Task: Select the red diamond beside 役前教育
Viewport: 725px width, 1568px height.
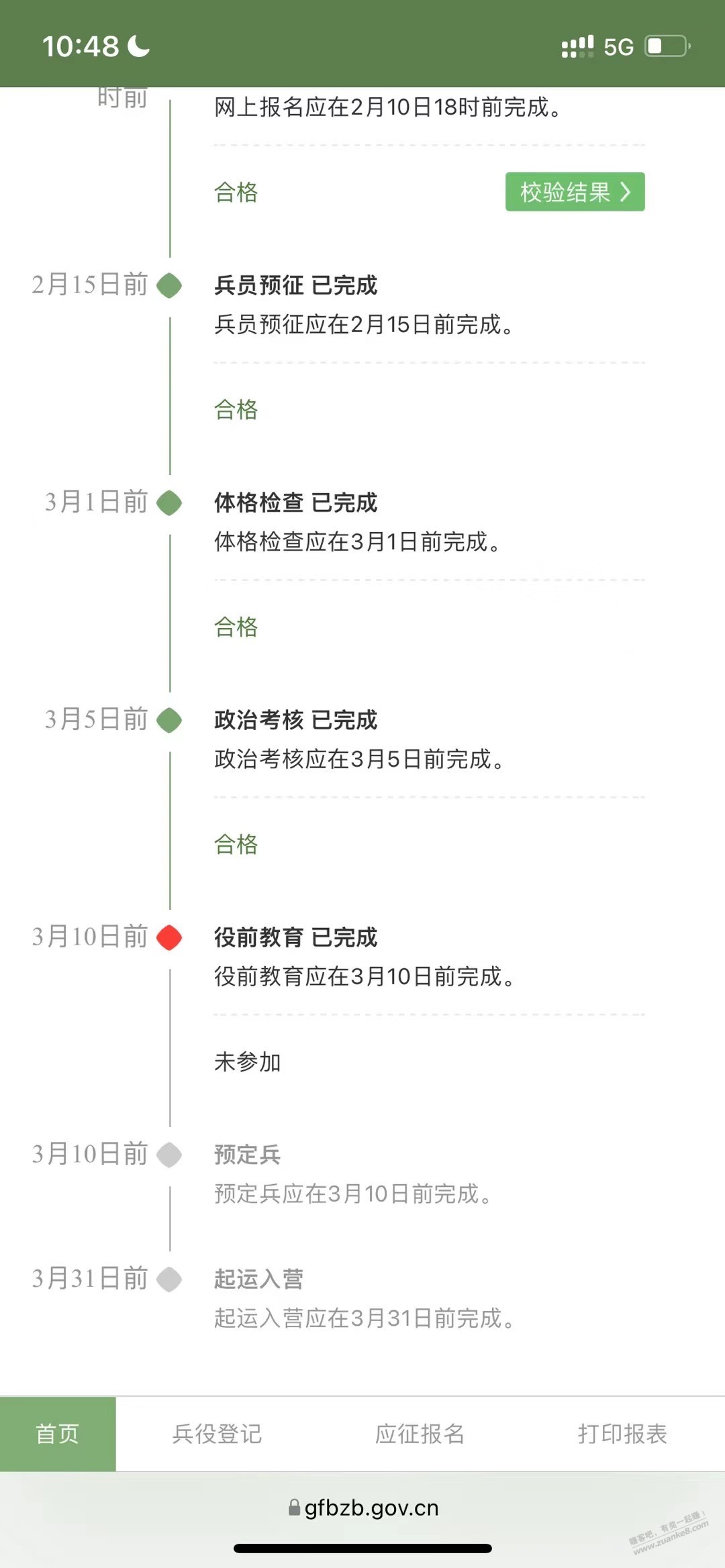Action: (168, 937)
